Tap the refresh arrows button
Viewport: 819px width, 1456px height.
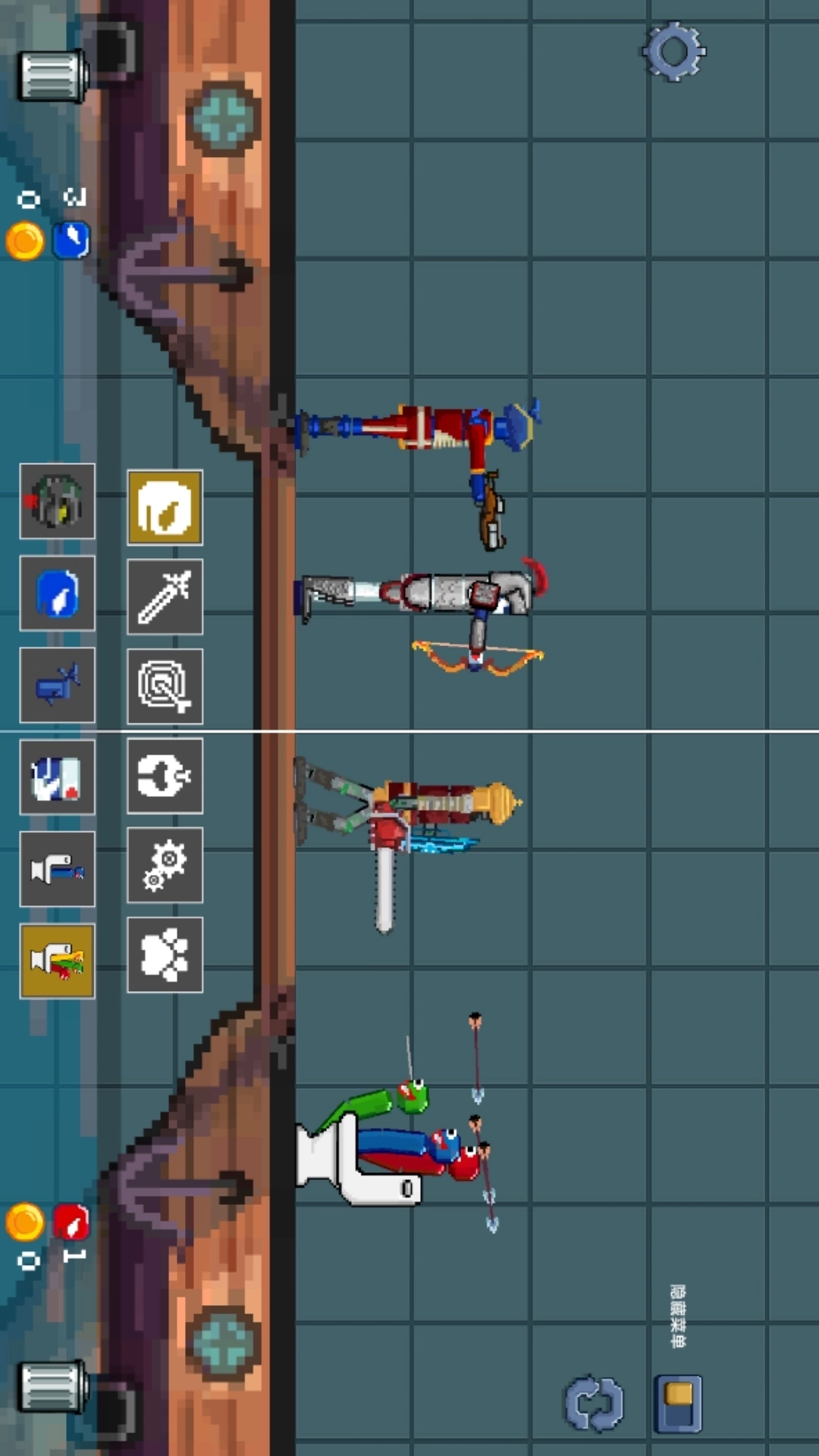pos(594,1403)
